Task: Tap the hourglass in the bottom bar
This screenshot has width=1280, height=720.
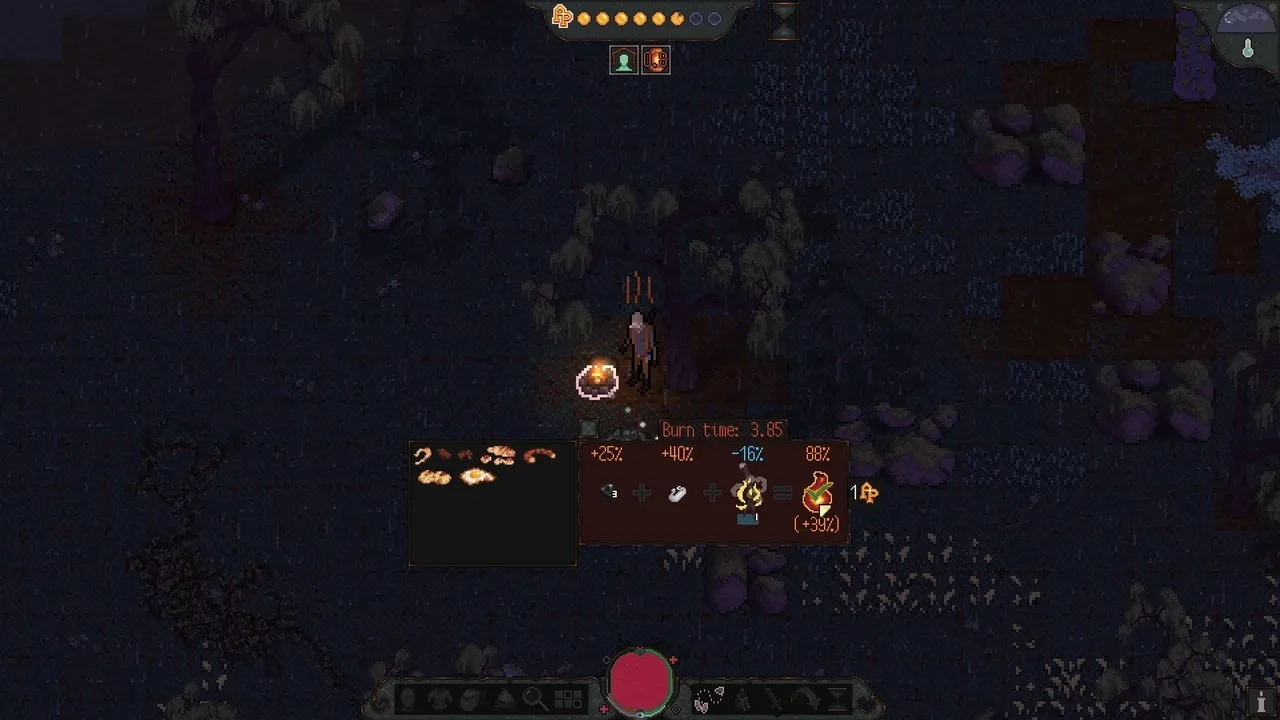Action: click(x=837, y=699)
